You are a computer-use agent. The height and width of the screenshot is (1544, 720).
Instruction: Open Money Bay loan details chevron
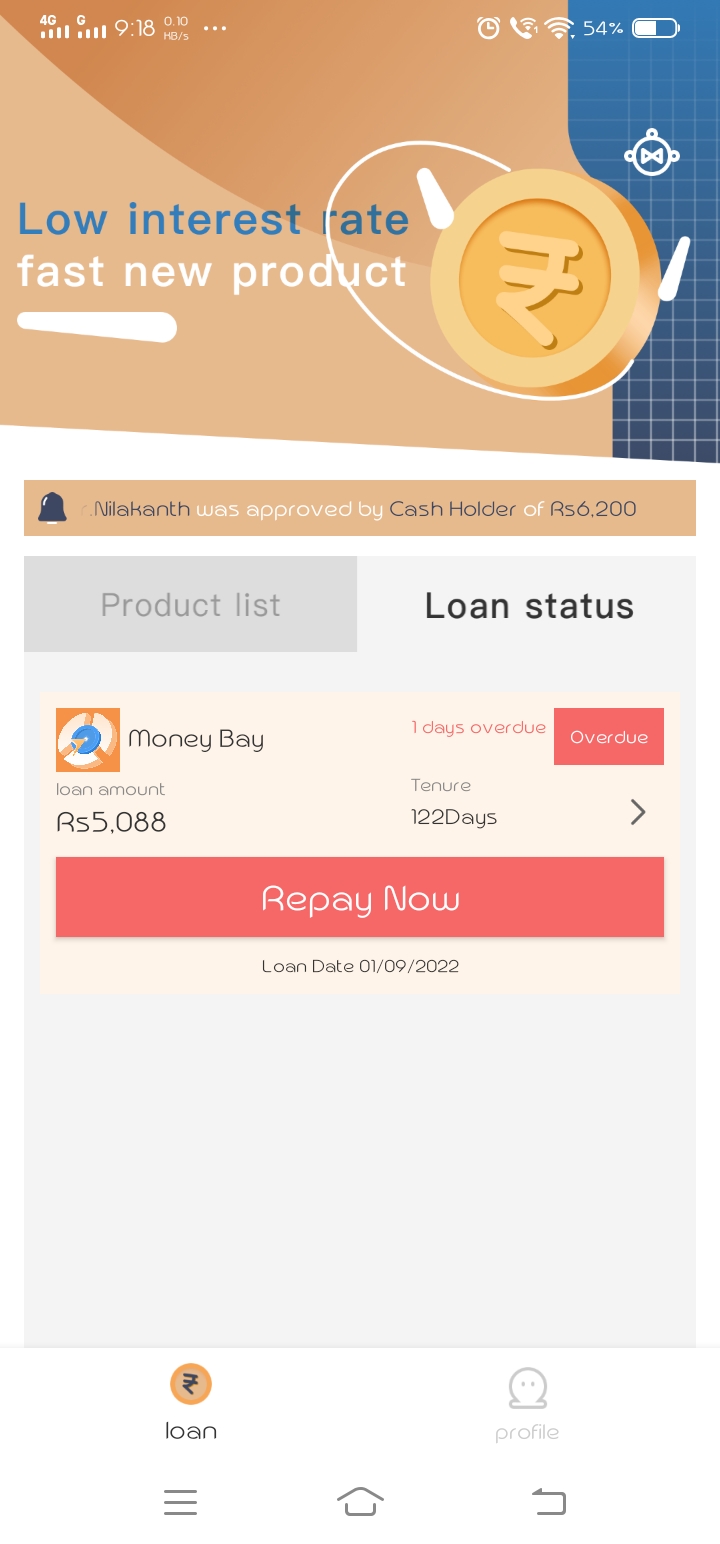coord(638,813)
